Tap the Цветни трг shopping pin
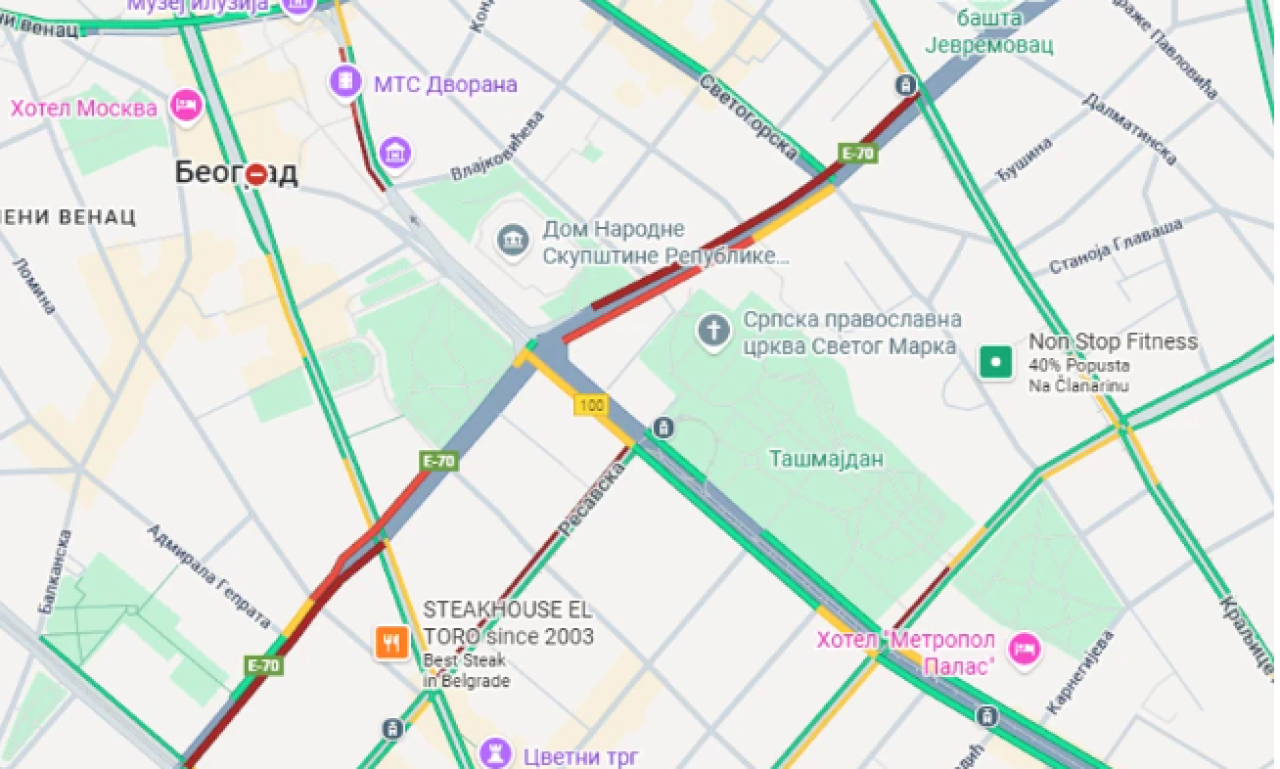 (494, 753)
